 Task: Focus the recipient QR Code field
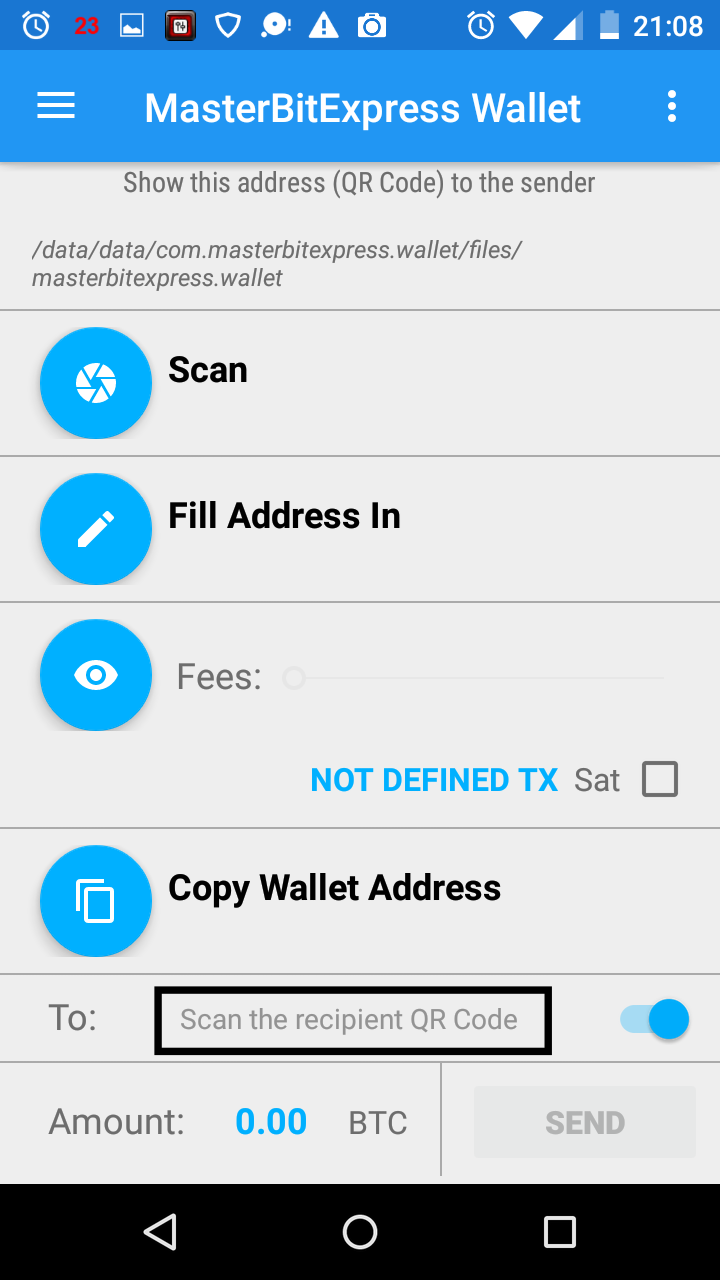pyautogui.click(x=352, y=1020)
